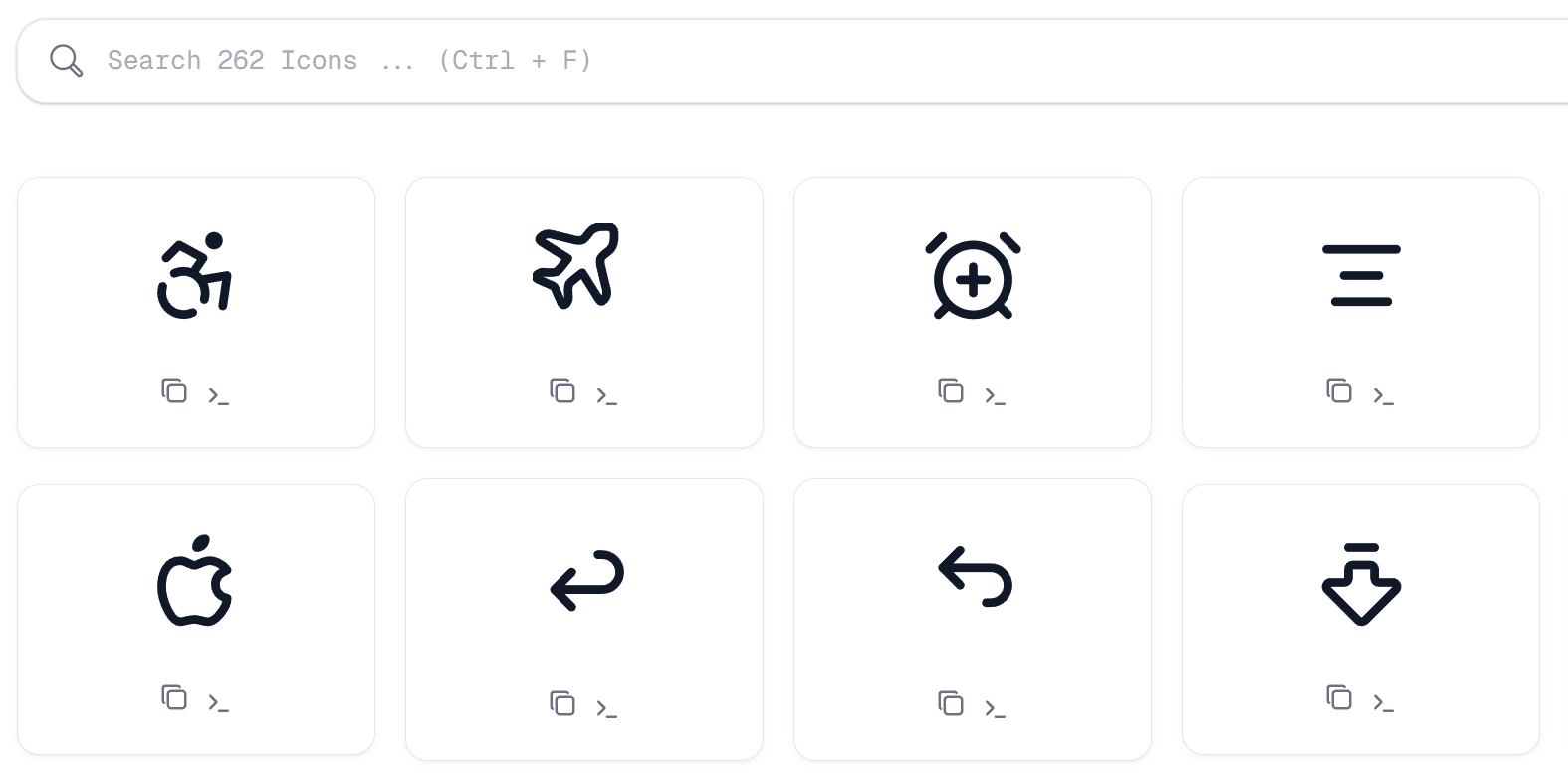
Task: Open the airplane icon card
Action: [577, 266]
